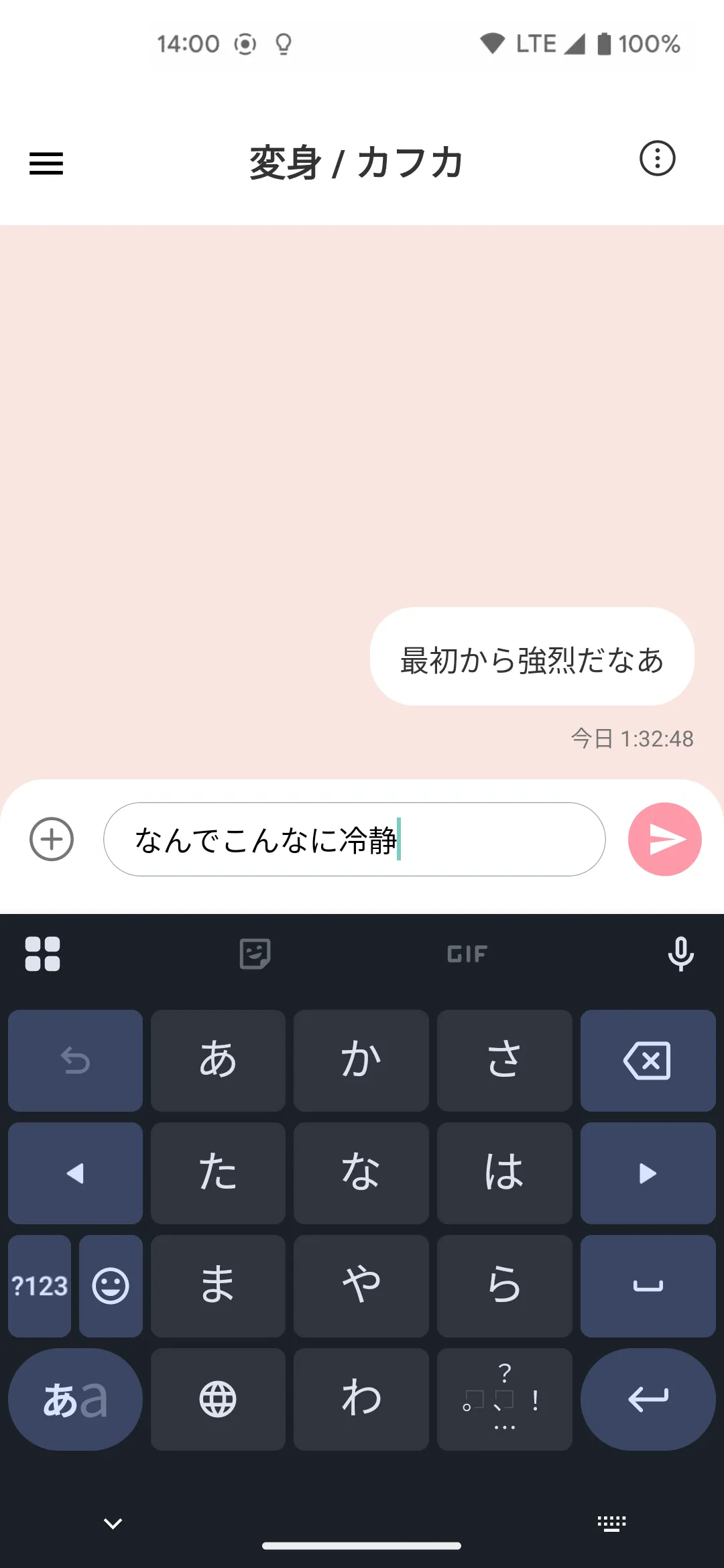Switch to the ?123 symbols layout
The width and height of the screenshot is (724, 1568).
38,1286
